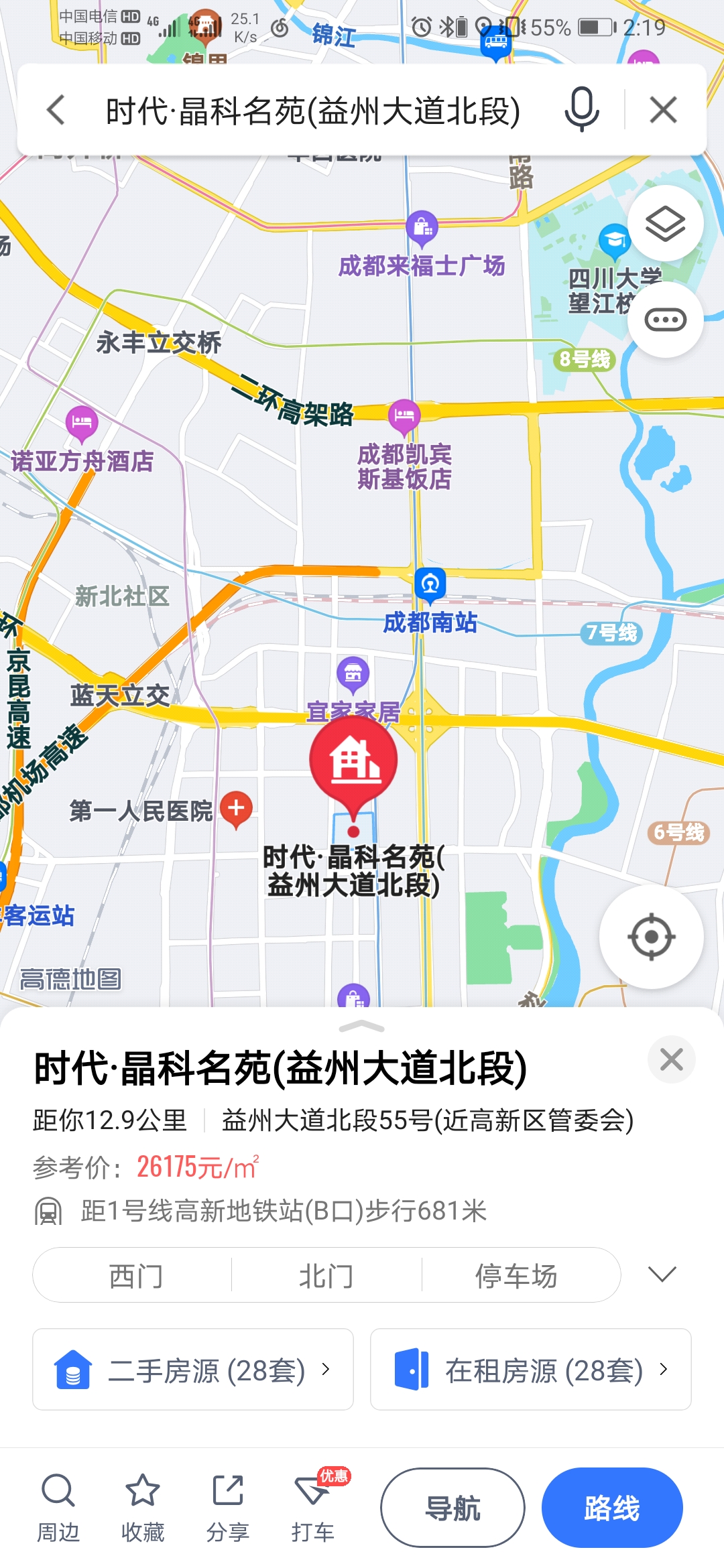View routes with 路线 button

point(611,1508)
